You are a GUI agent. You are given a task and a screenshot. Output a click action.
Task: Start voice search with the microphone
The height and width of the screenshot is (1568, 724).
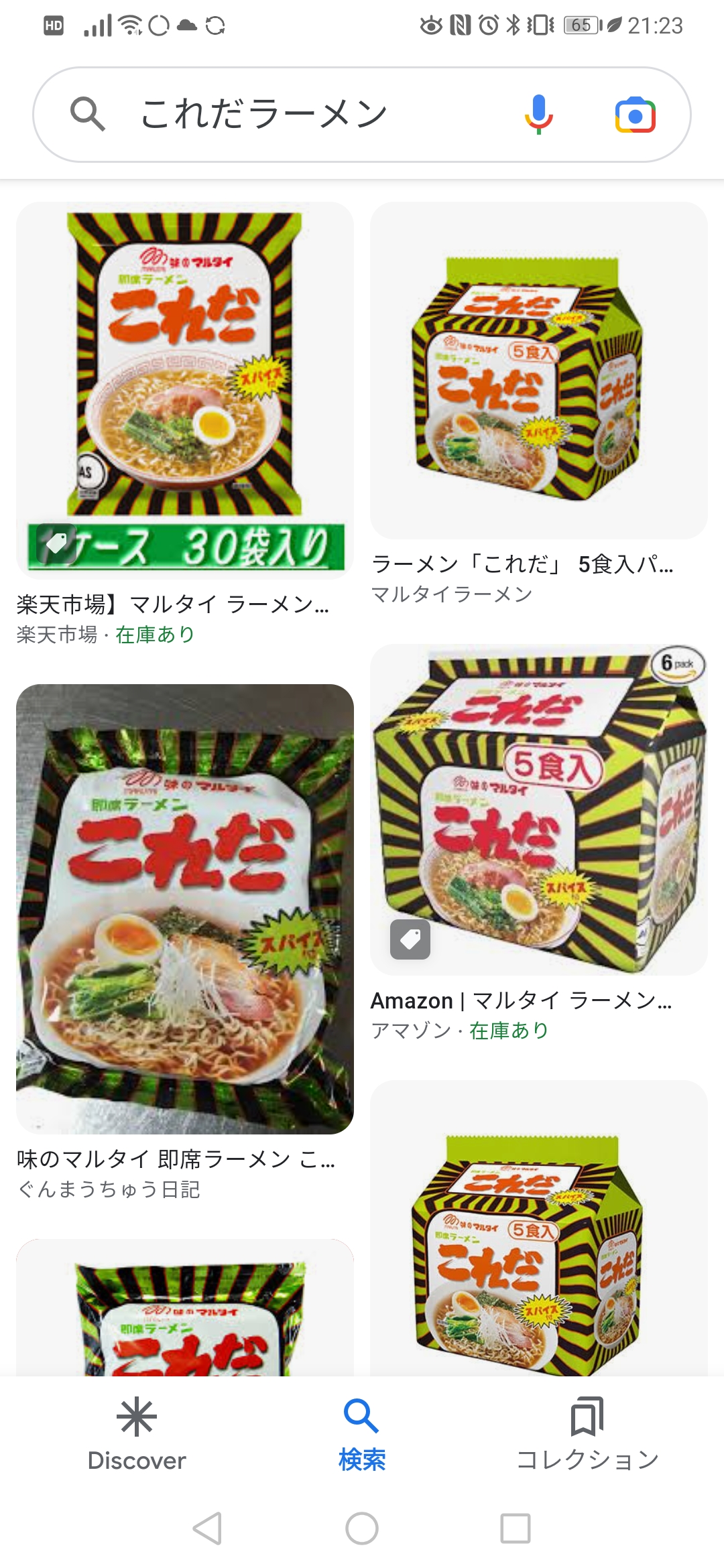pos(538,115)
